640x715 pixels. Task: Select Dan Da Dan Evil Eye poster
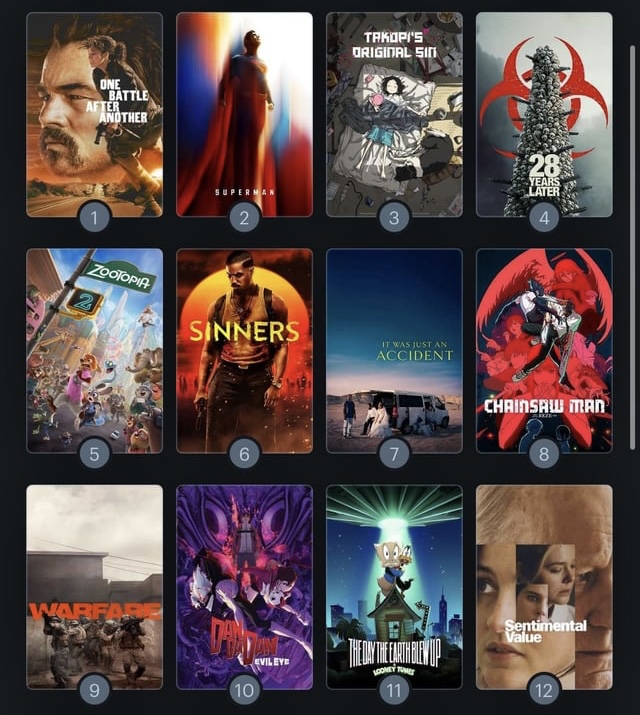click(244, 587)
